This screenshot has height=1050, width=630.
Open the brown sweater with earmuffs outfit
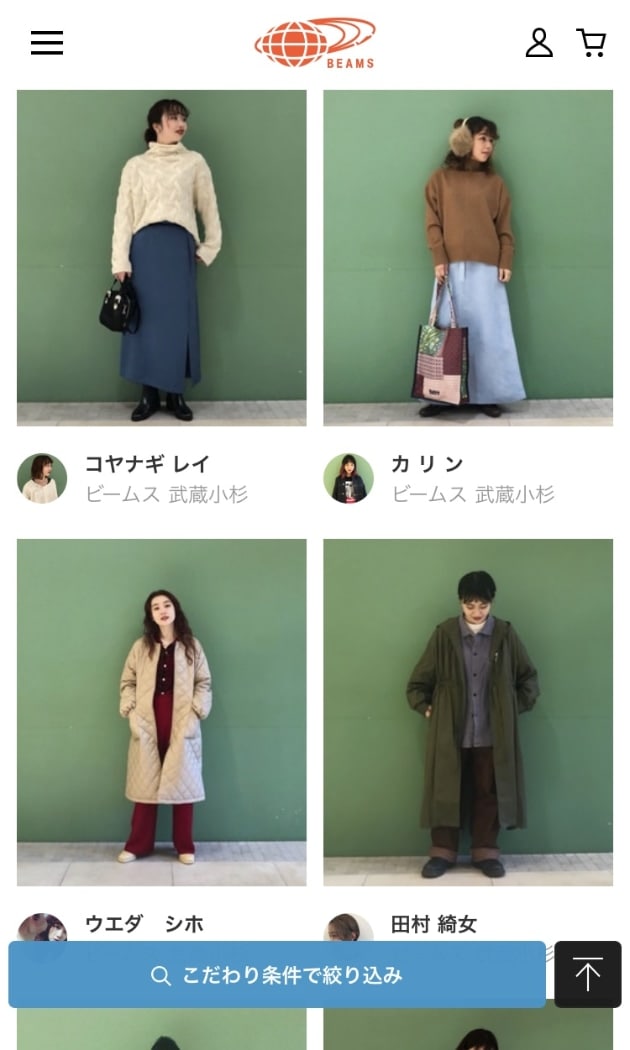pyautogui.click(x=468, y=258)
